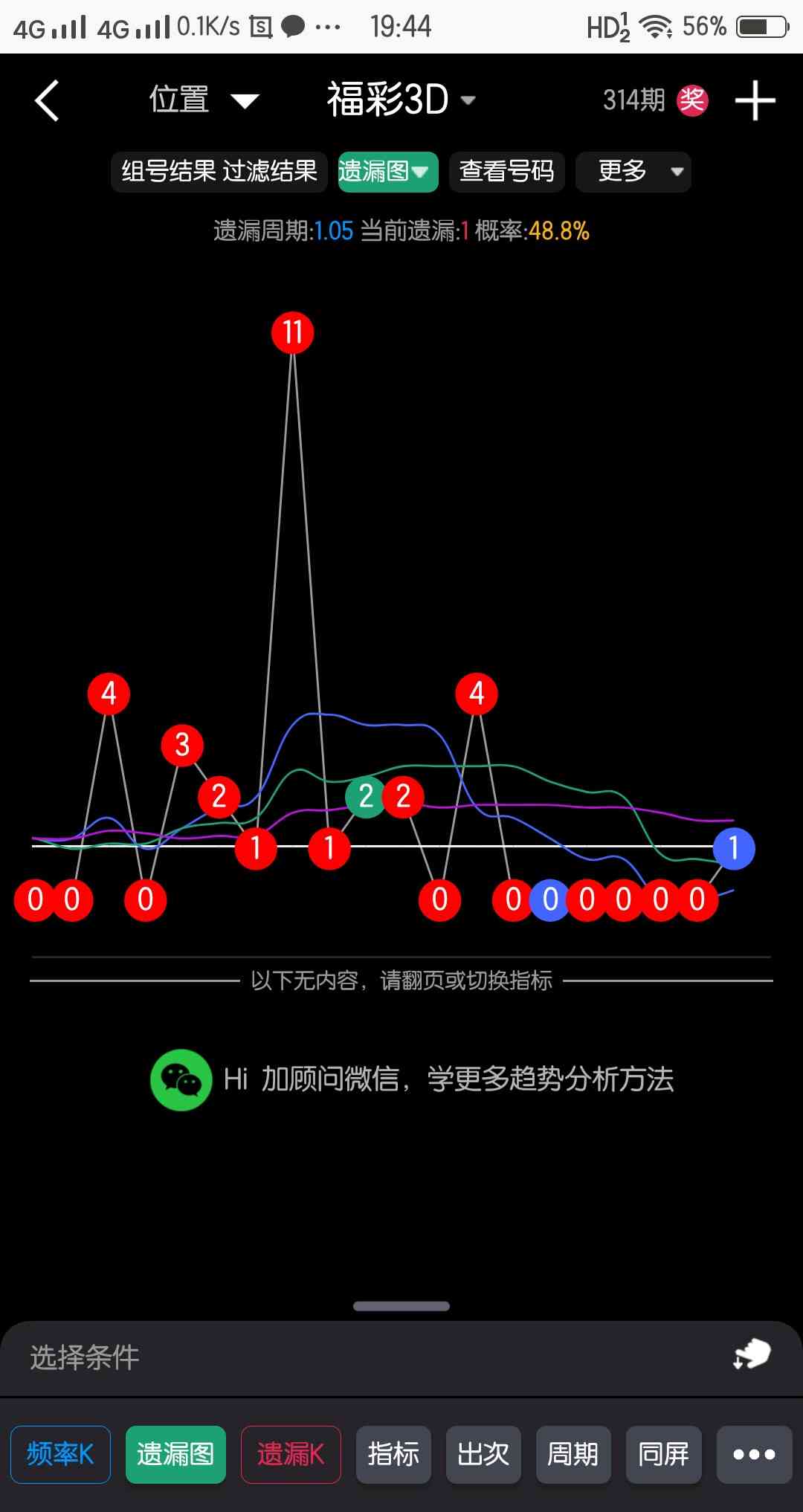
Task: Expand the 遗漏图 dropdown chip
Action: click(387, 172)
